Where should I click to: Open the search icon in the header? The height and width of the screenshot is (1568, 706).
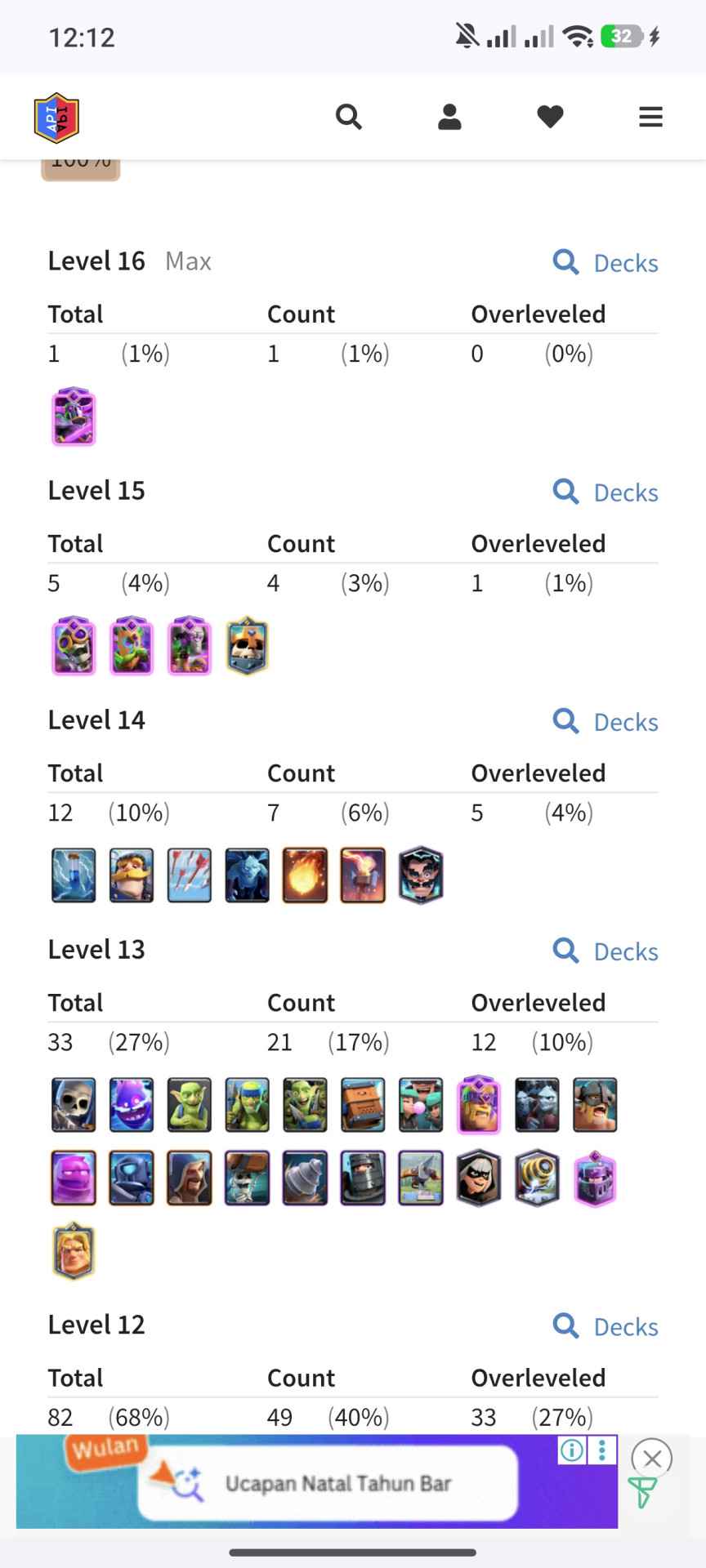(x=349, y=117)
